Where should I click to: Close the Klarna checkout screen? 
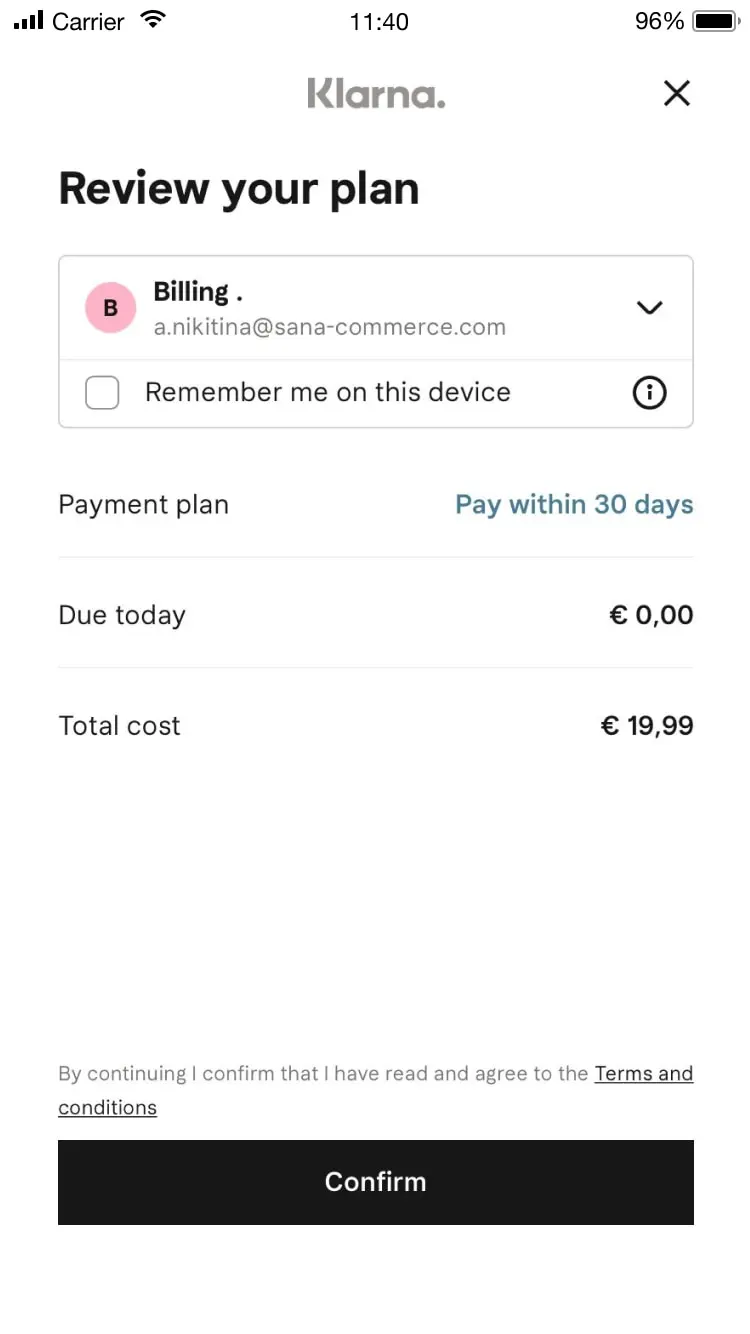[677, 93]
